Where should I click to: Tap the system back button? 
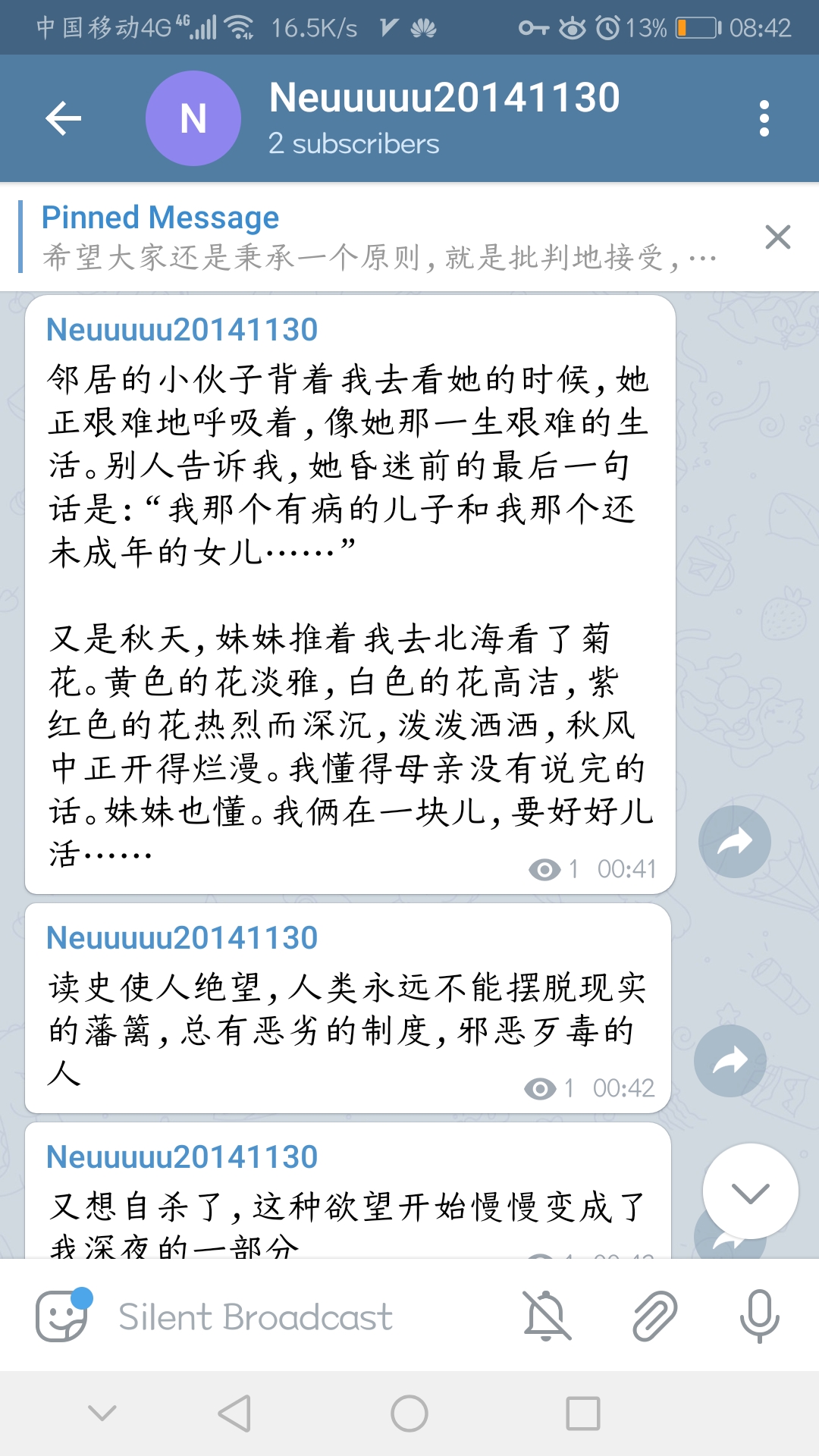[235, 1414]
